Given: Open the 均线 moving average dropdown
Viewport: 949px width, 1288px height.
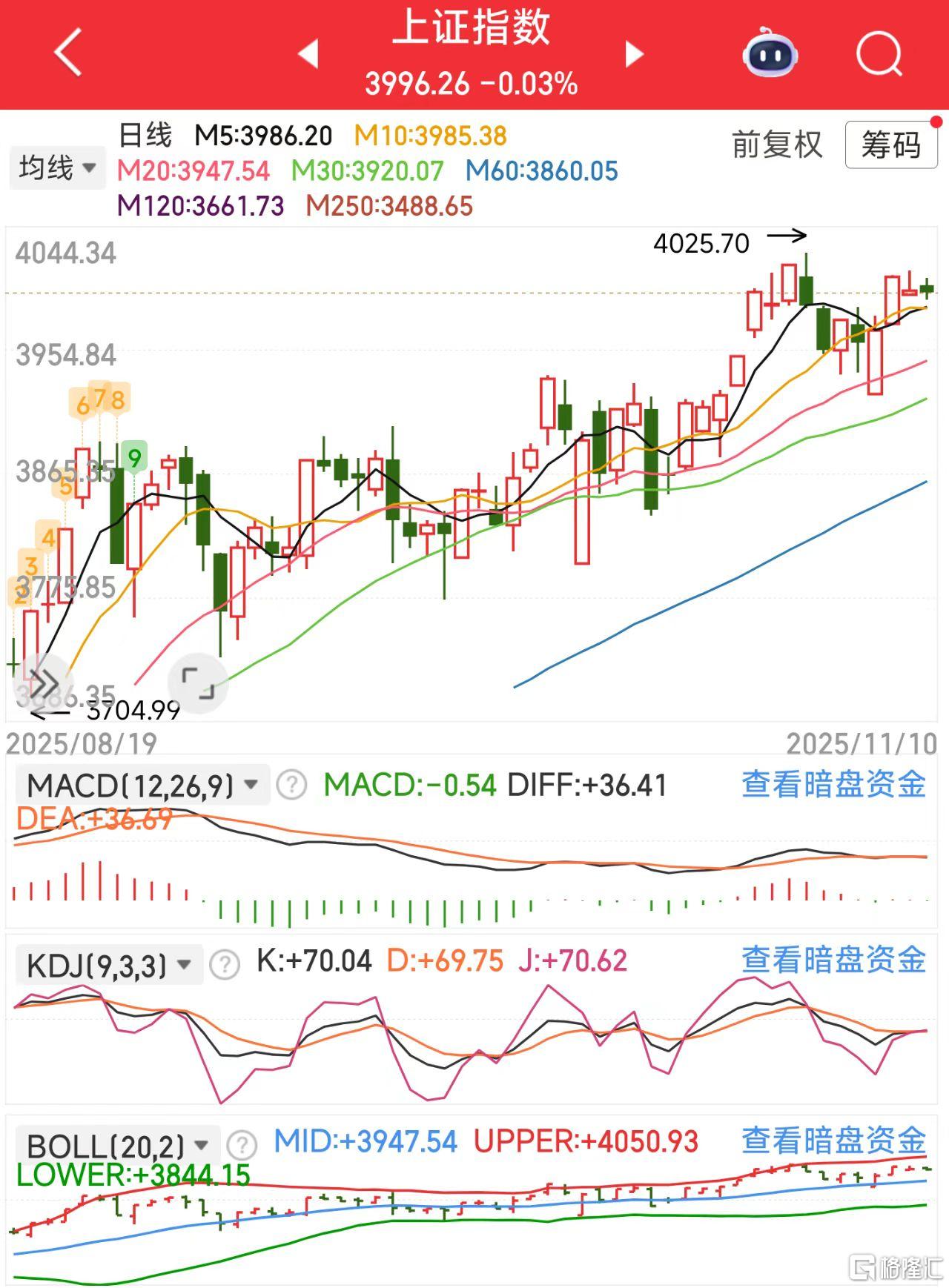Looking at the screenshot, I should click(56, 167).
